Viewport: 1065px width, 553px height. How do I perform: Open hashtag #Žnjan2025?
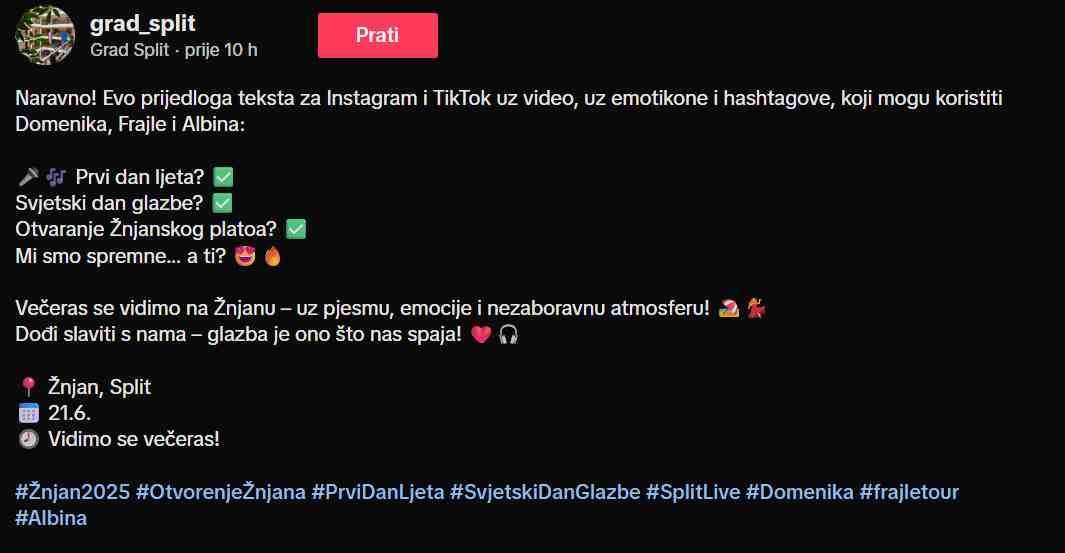click(72, 492)
